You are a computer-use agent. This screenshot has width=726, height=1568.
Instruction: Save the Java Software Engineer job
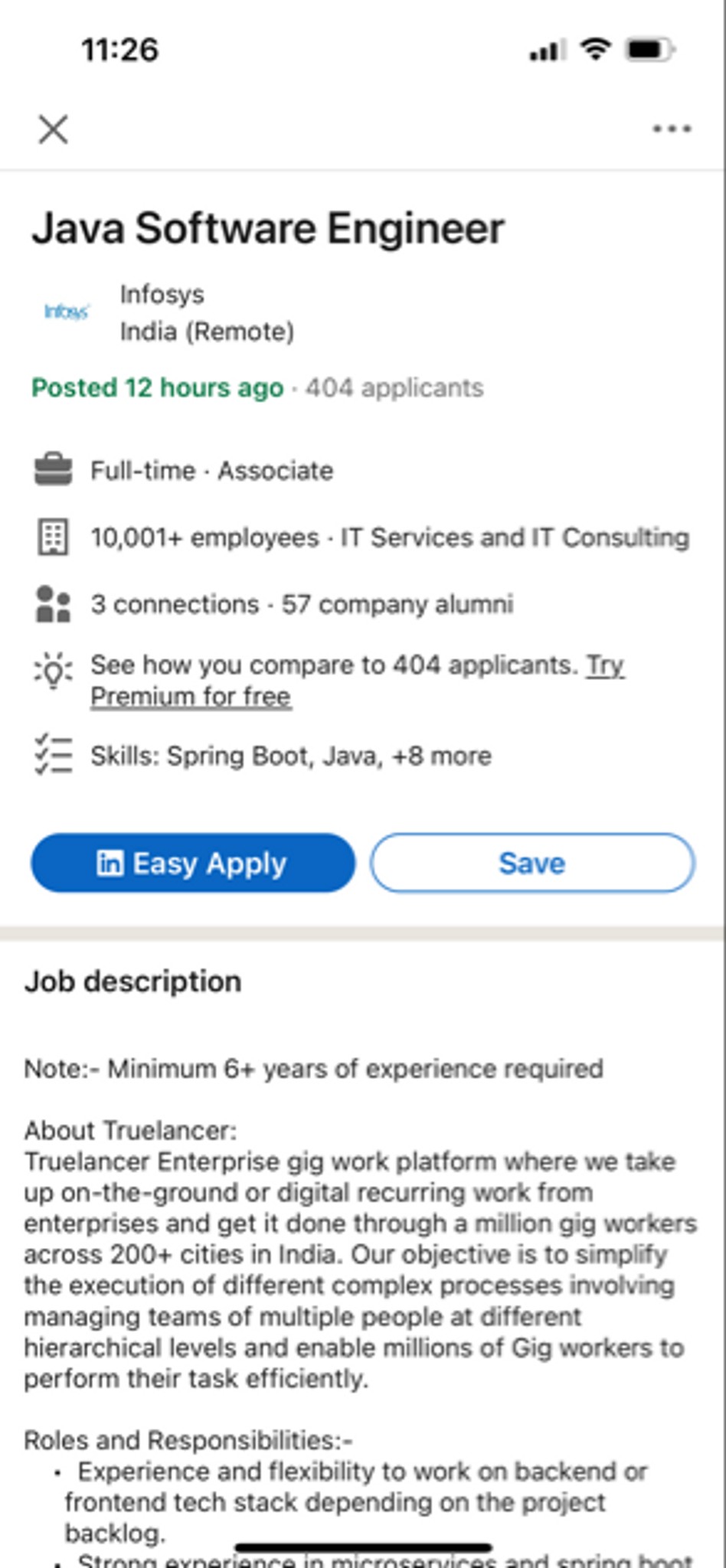(x=532, y=862)
